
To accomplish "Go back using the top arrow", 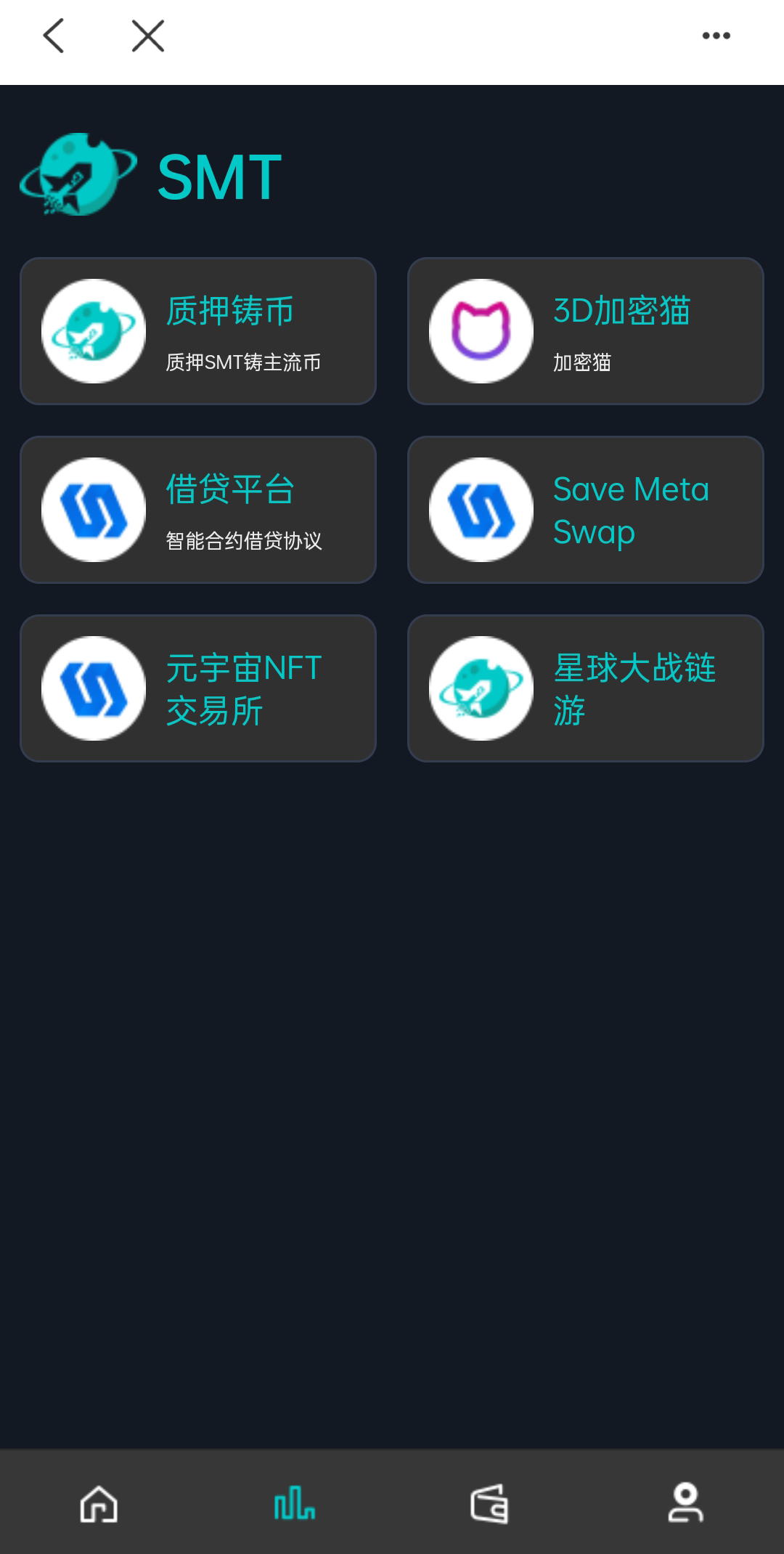I will (54, 36).
